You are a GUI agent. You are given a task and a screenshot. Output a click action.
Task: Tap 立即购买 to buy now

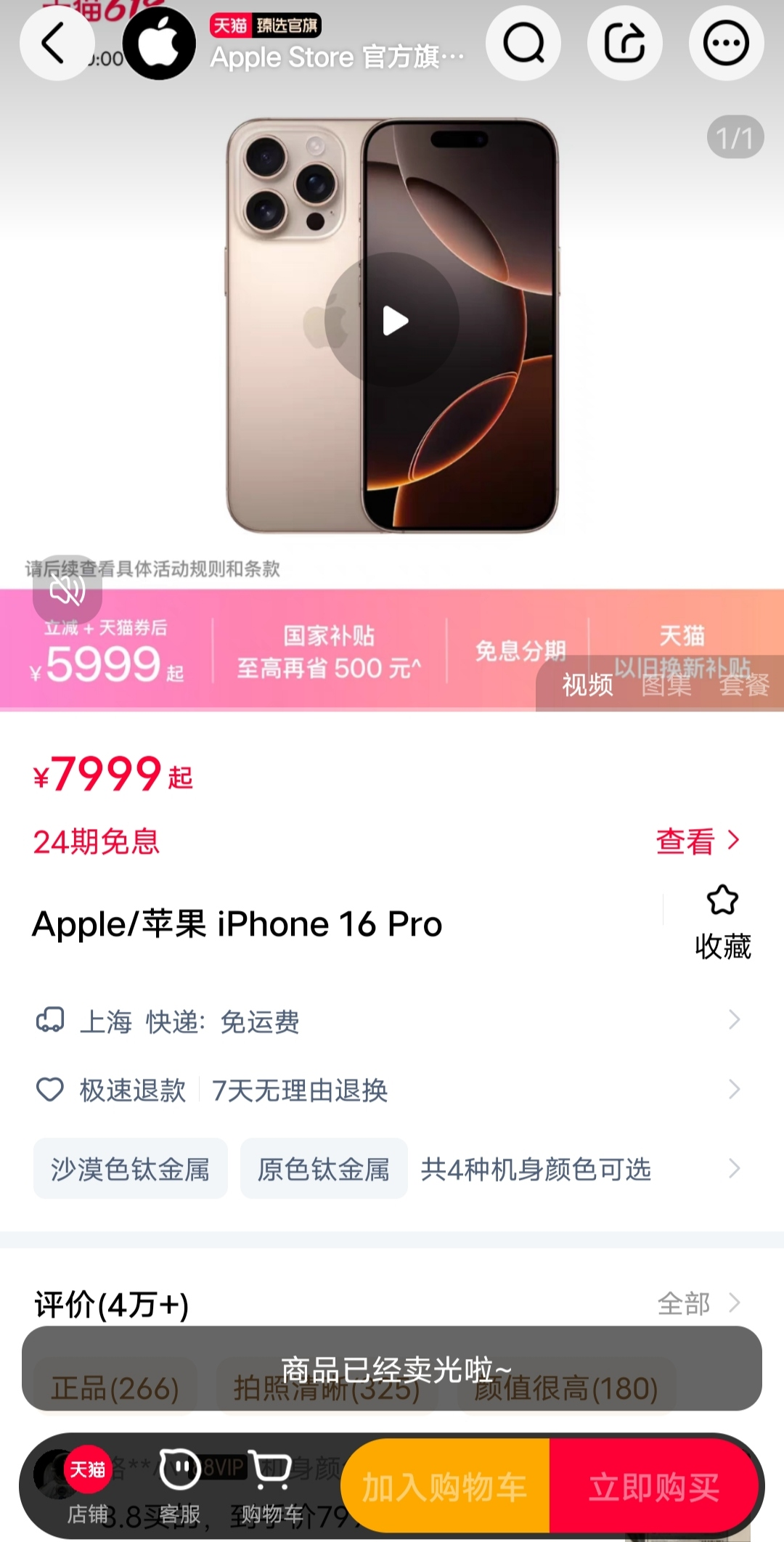[x=653, y=1487]
